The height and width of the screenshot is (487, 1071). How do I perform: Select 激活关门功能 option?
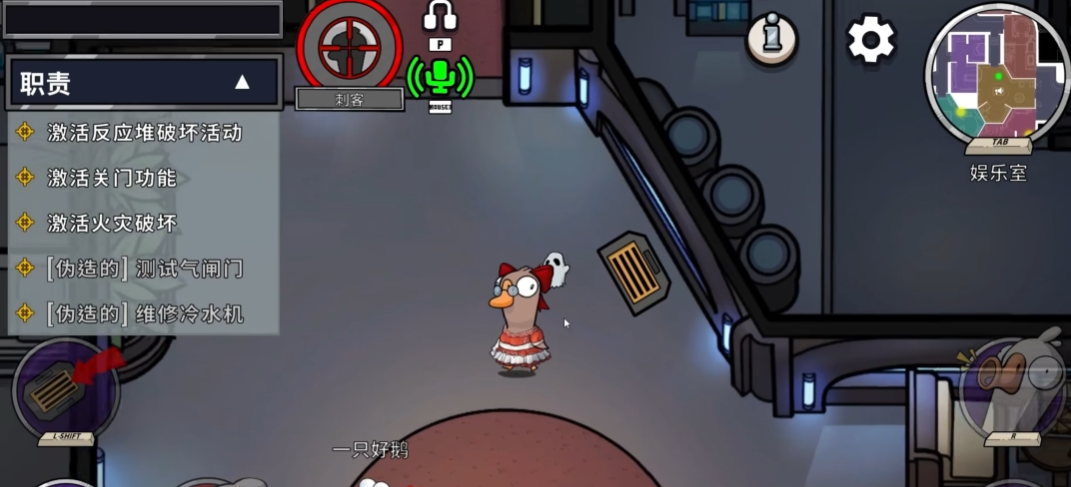[x=111, y=178]
